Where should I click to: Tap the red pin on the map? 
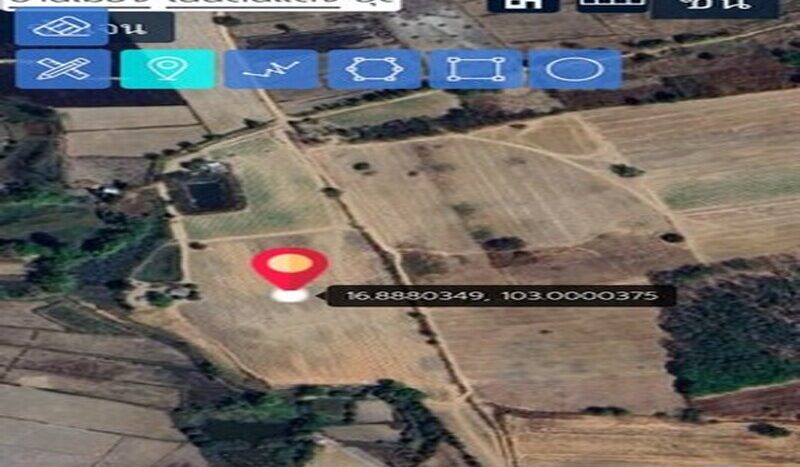(x=289, y=268)
